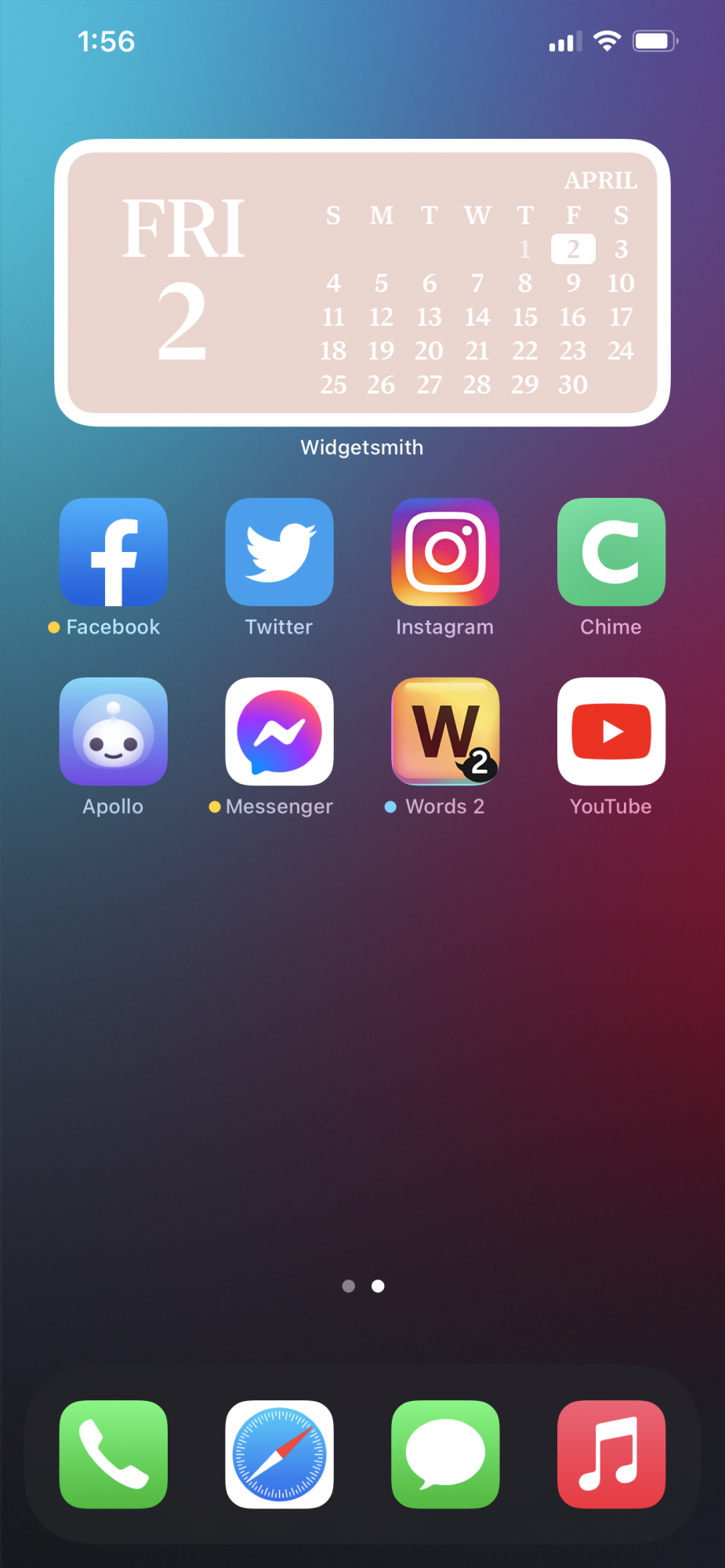Open the Apollo Reddit client
Screen dimensions: 725x1568
(x=114, y=731)
